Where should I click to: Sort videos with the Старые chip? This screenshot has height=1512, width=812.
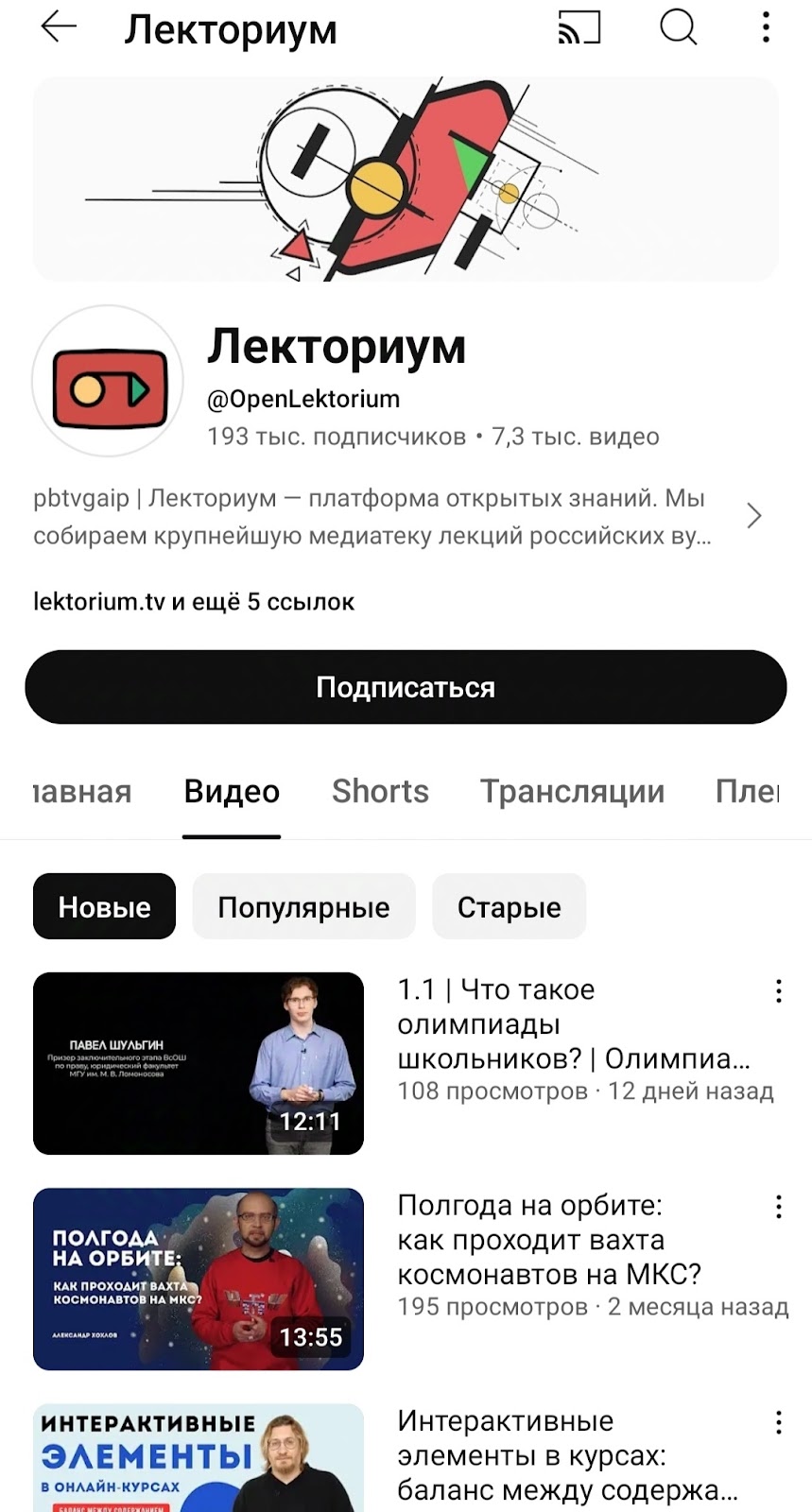click(509, 907)
